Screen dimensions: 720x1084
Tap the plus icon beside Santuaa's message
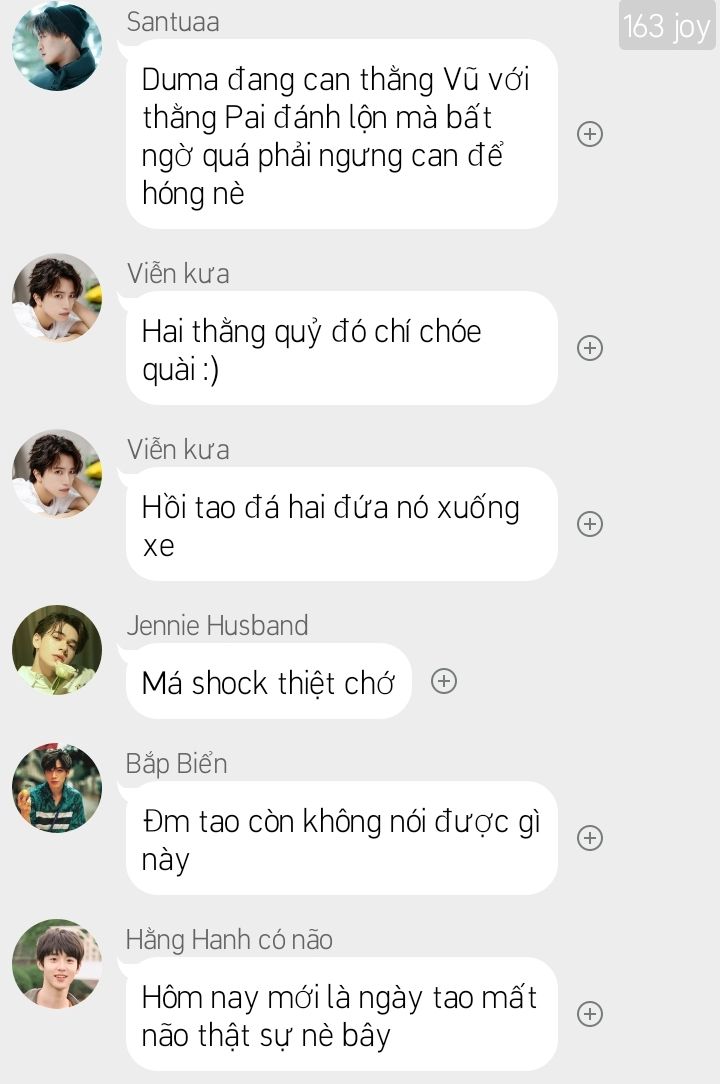(x=590, y=134)
